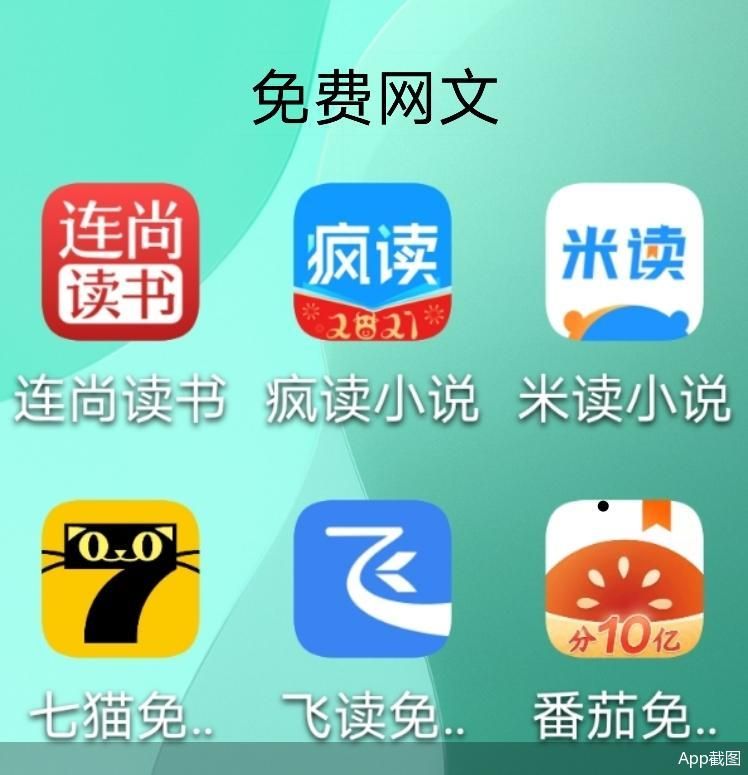
Task: Open the 连尚读书 app
Action: click(x=120, y=262)
